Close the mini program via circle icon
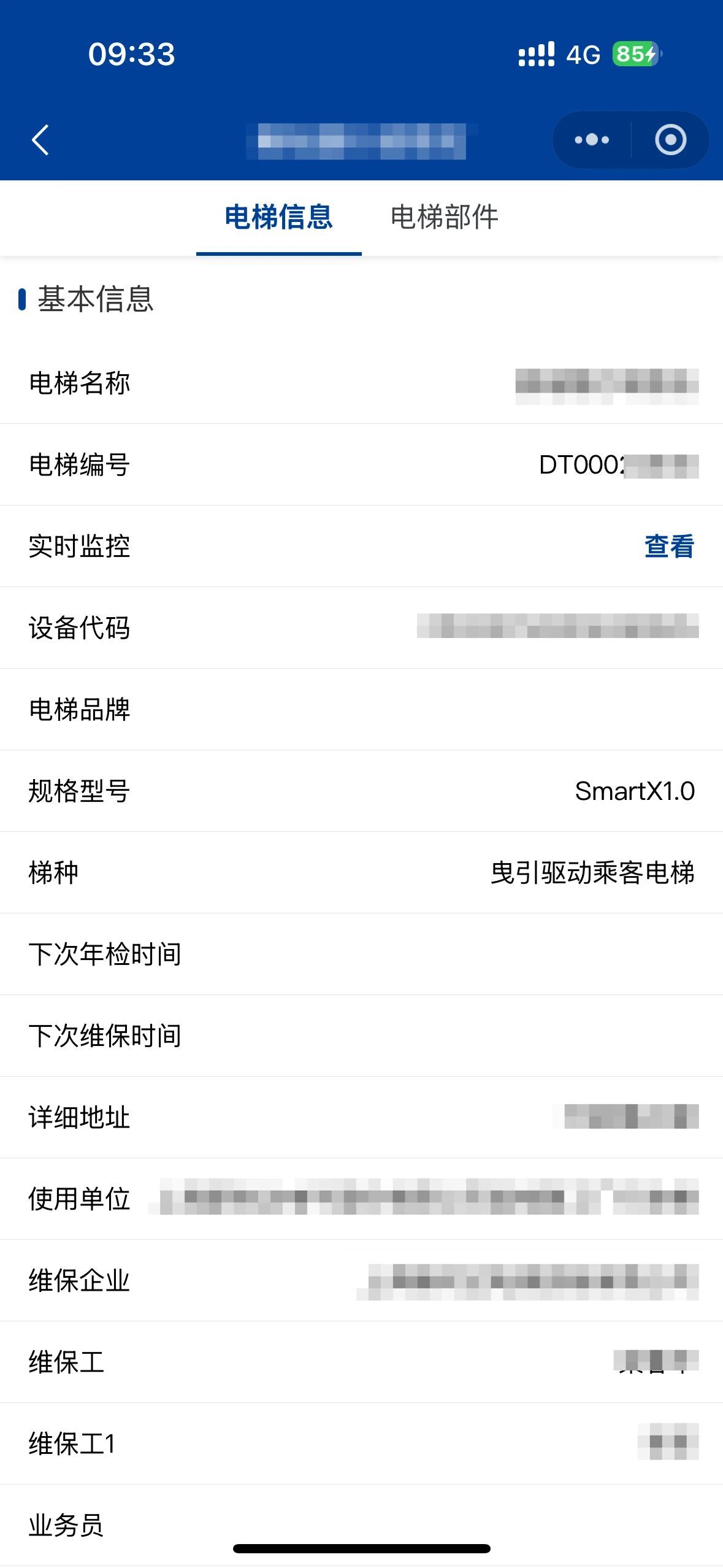 click(x=670, y=140)
